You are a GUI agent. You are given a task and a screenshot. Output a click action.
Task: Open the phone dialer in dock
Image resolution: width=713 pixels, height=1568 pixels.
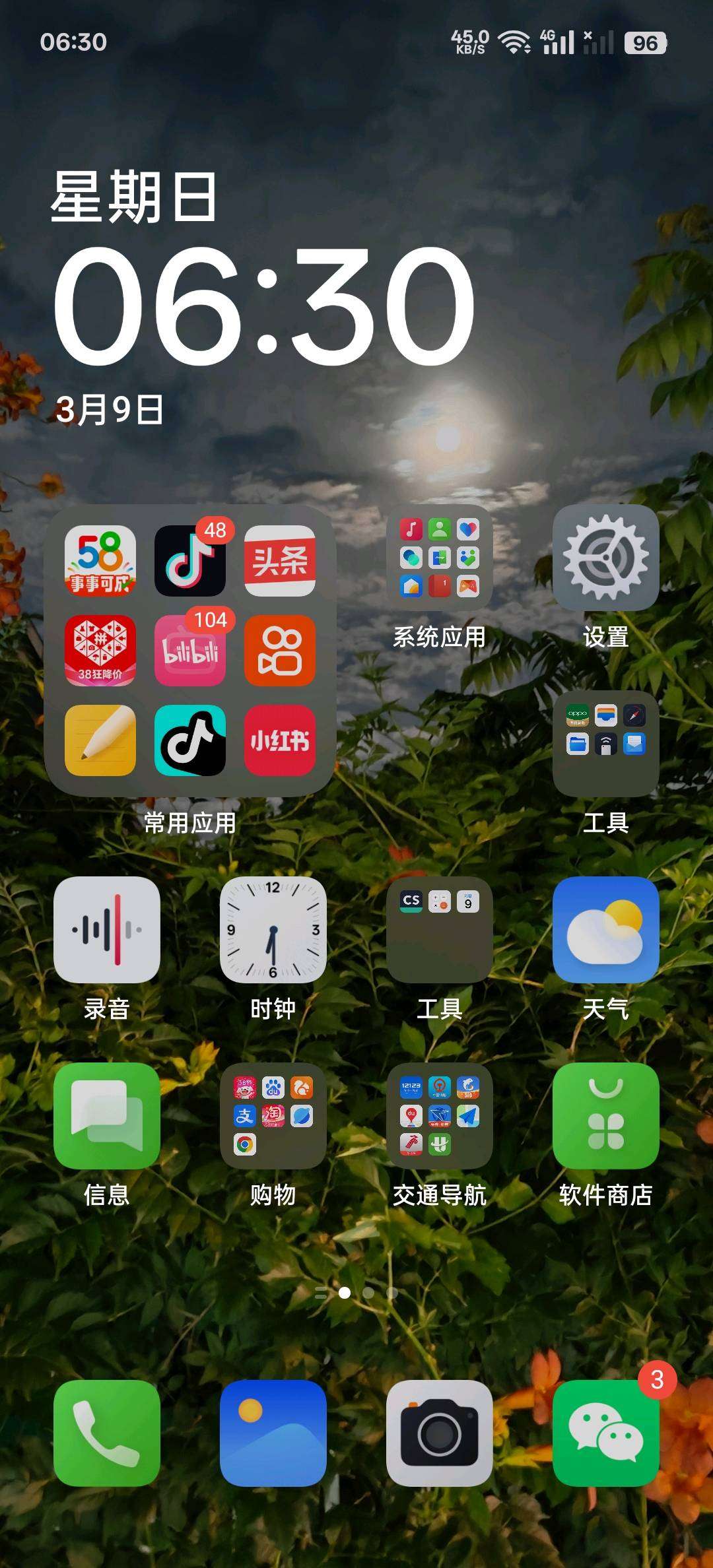pyautogui.click(x=107, y=1433)
